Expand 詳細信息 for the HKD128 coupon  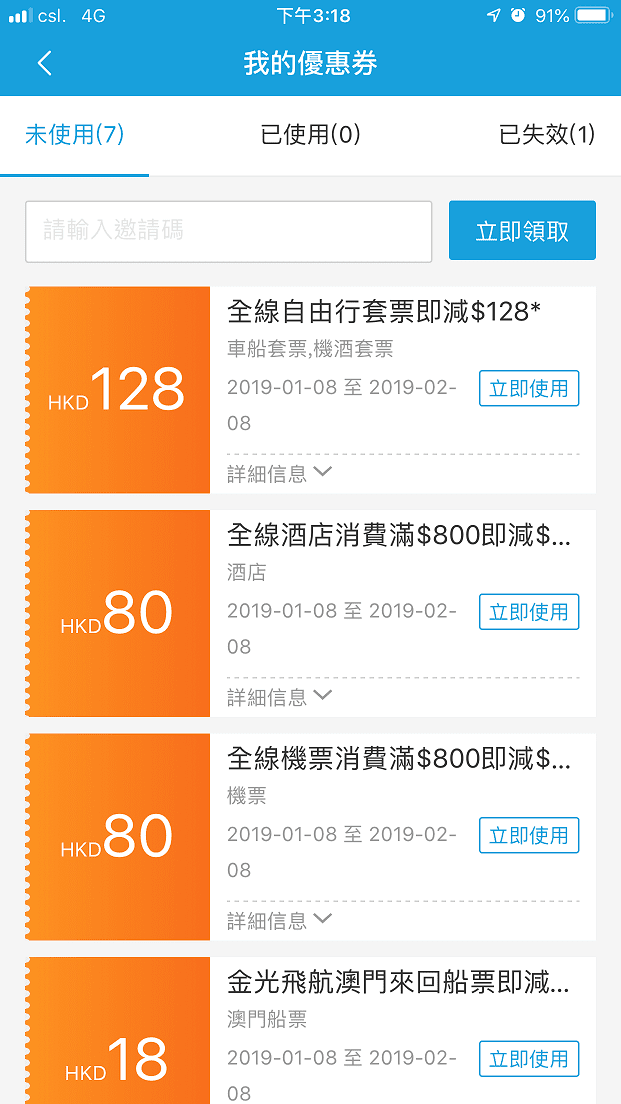click(280, 473)
